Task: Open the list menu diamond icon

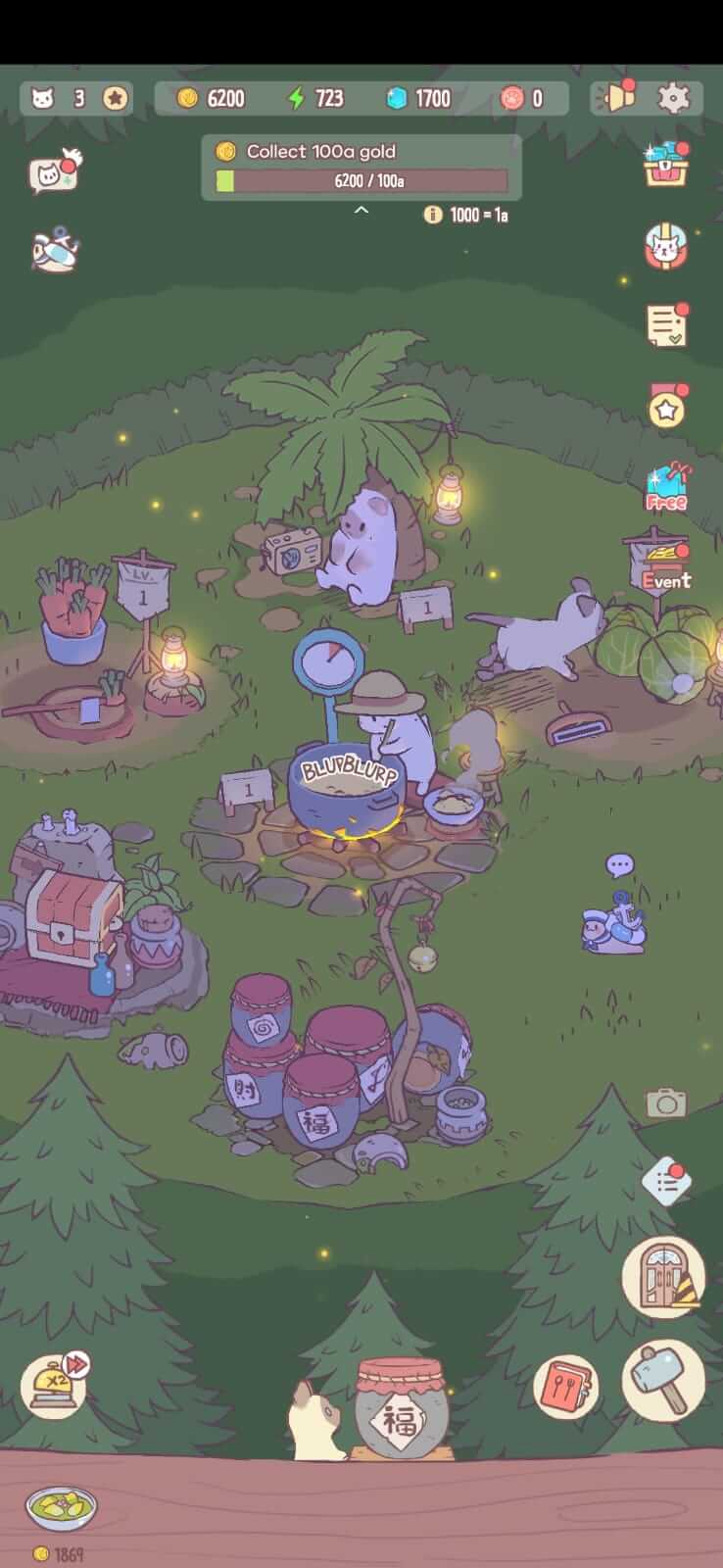Action: [x=667, y=1180]
